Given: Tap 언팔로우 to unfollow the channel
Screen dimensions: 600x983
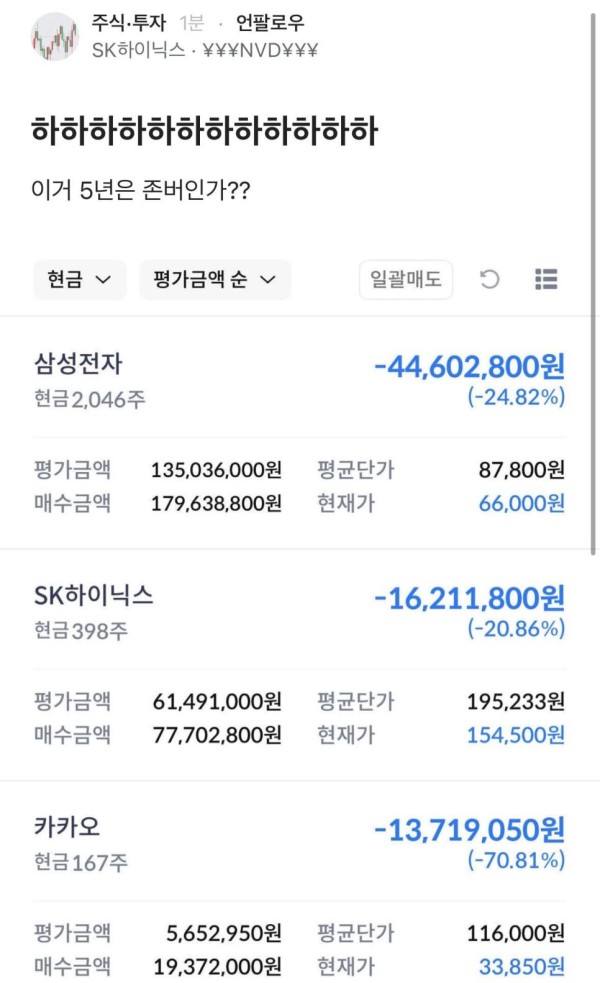Looking at the screenshot, I should (x=270, y=23).
